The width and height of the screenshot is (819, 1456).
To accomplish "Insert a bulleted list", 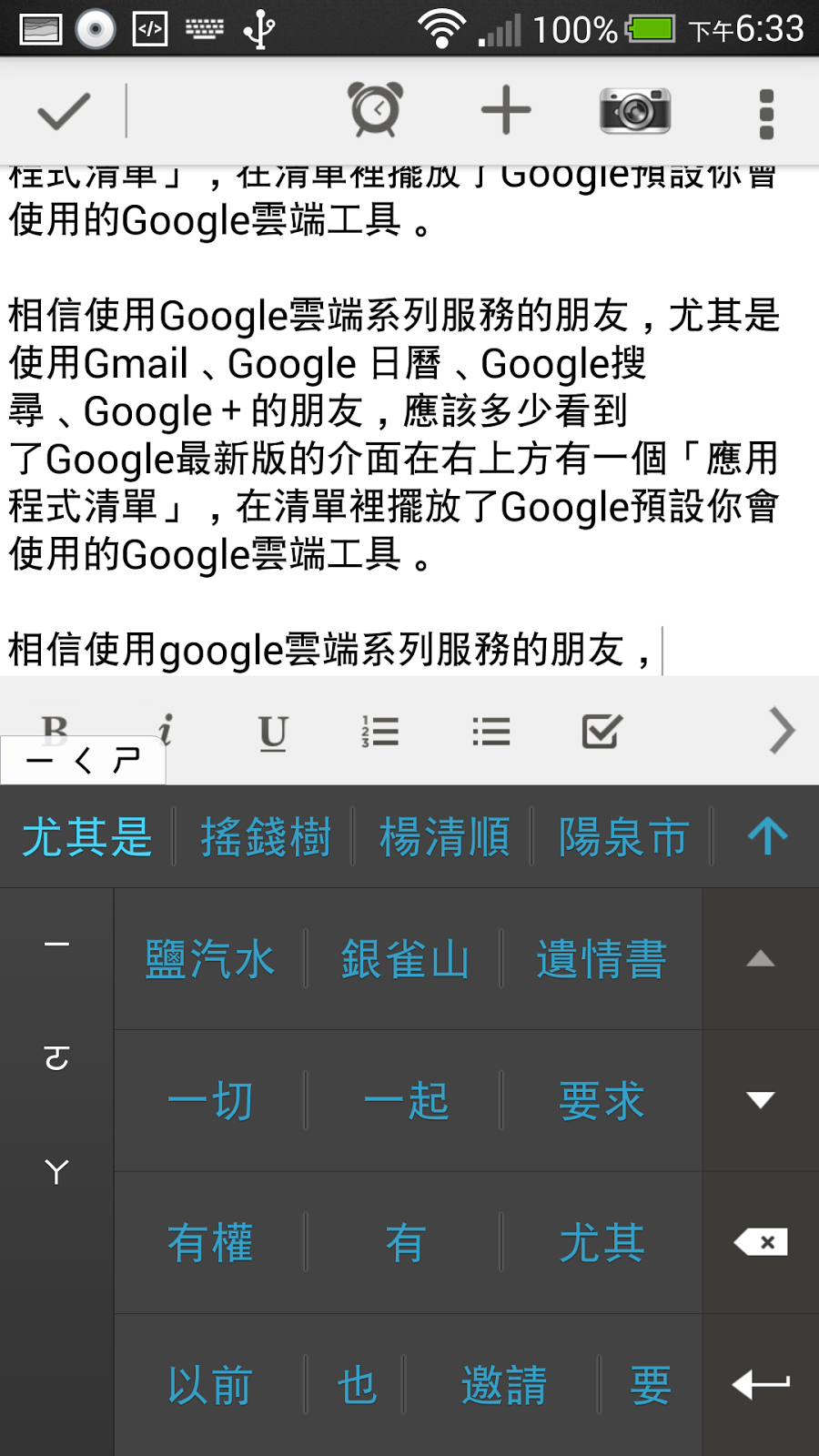I will coord(491,731).
